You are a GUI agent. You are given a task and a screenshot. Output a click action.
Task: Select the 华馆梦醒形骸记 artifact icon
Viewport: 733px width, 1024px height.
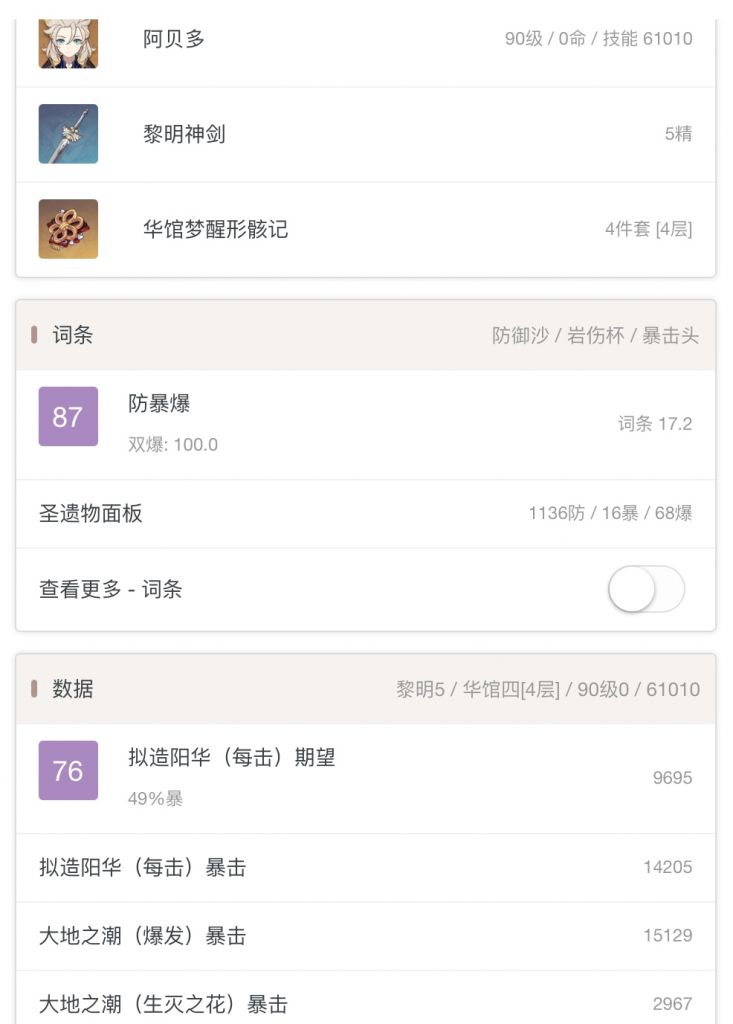(x=66, y=228)
